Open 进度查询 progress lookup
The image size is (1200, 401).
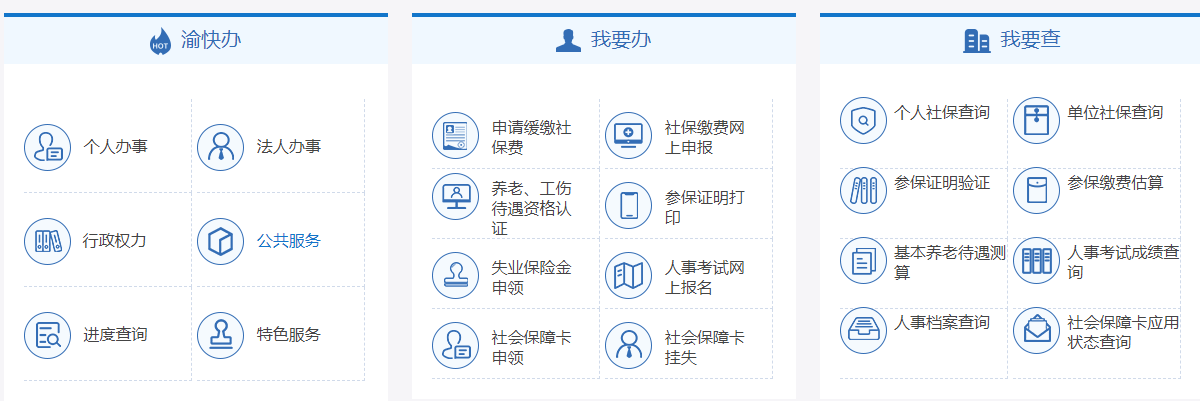point(115,334)
